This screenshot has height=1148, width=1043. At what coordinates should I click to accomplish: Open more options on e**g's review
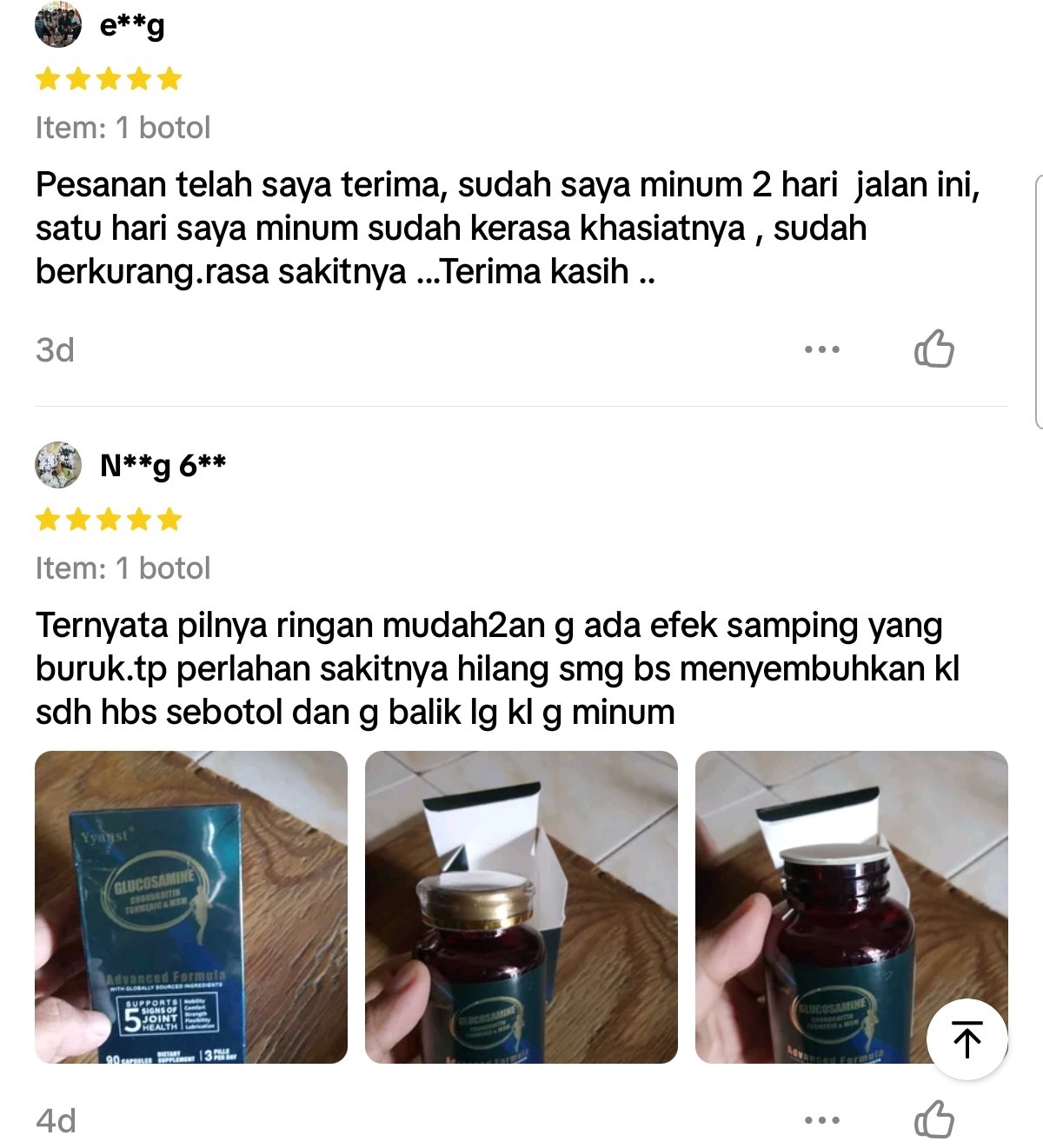[821, 349]
